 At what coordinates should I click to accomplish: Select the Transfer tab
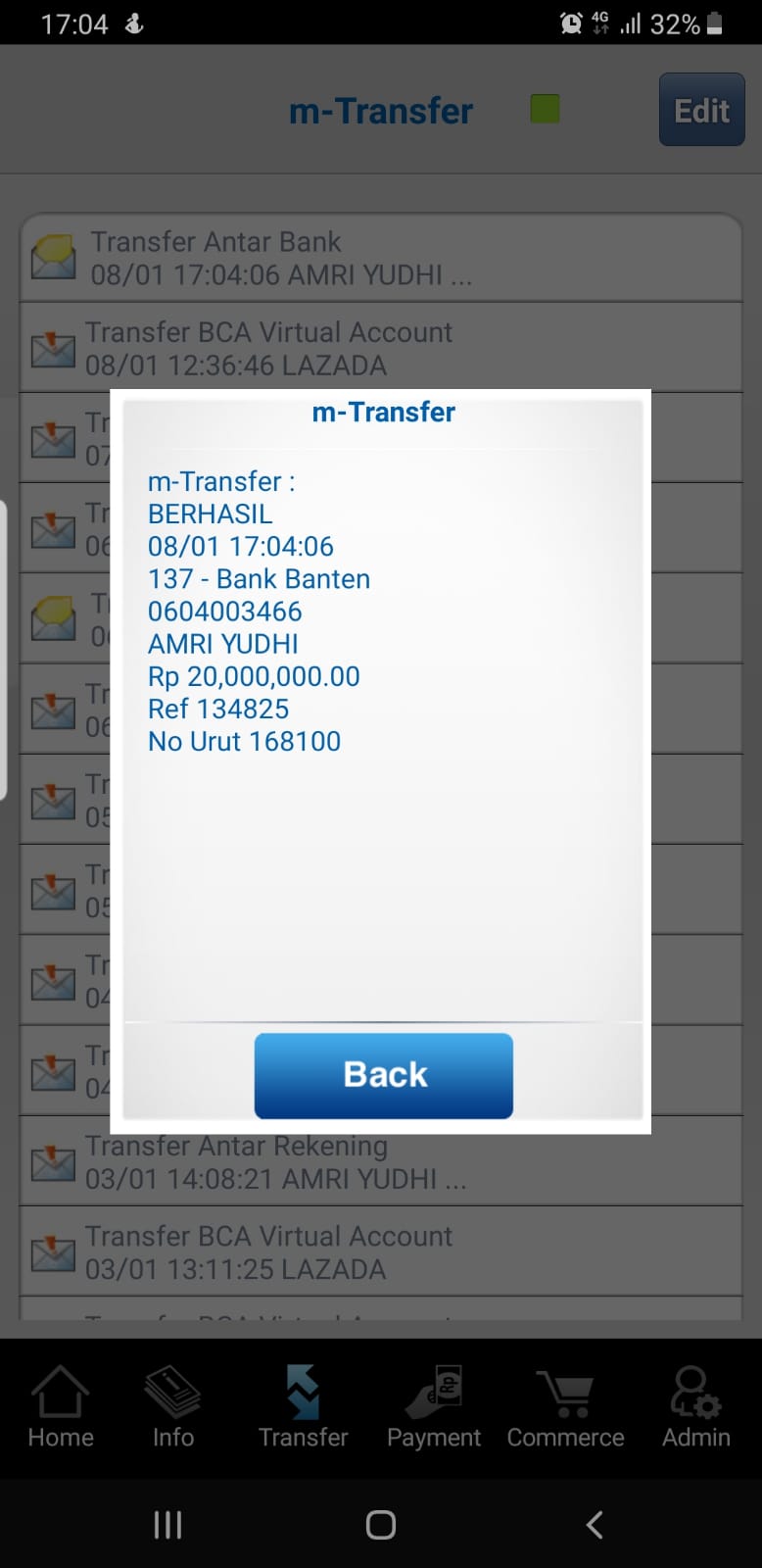[303, 1408]
